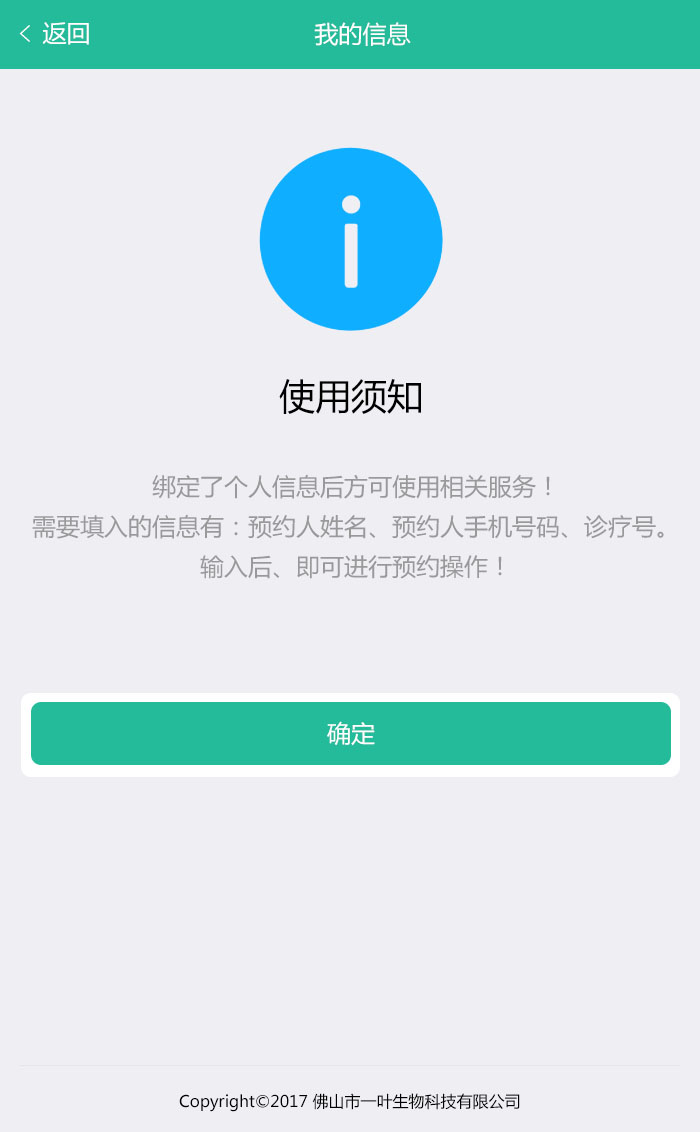Screen dimensions: 700x1132
Task: Go back using the 返回 button
Action: 55,34
